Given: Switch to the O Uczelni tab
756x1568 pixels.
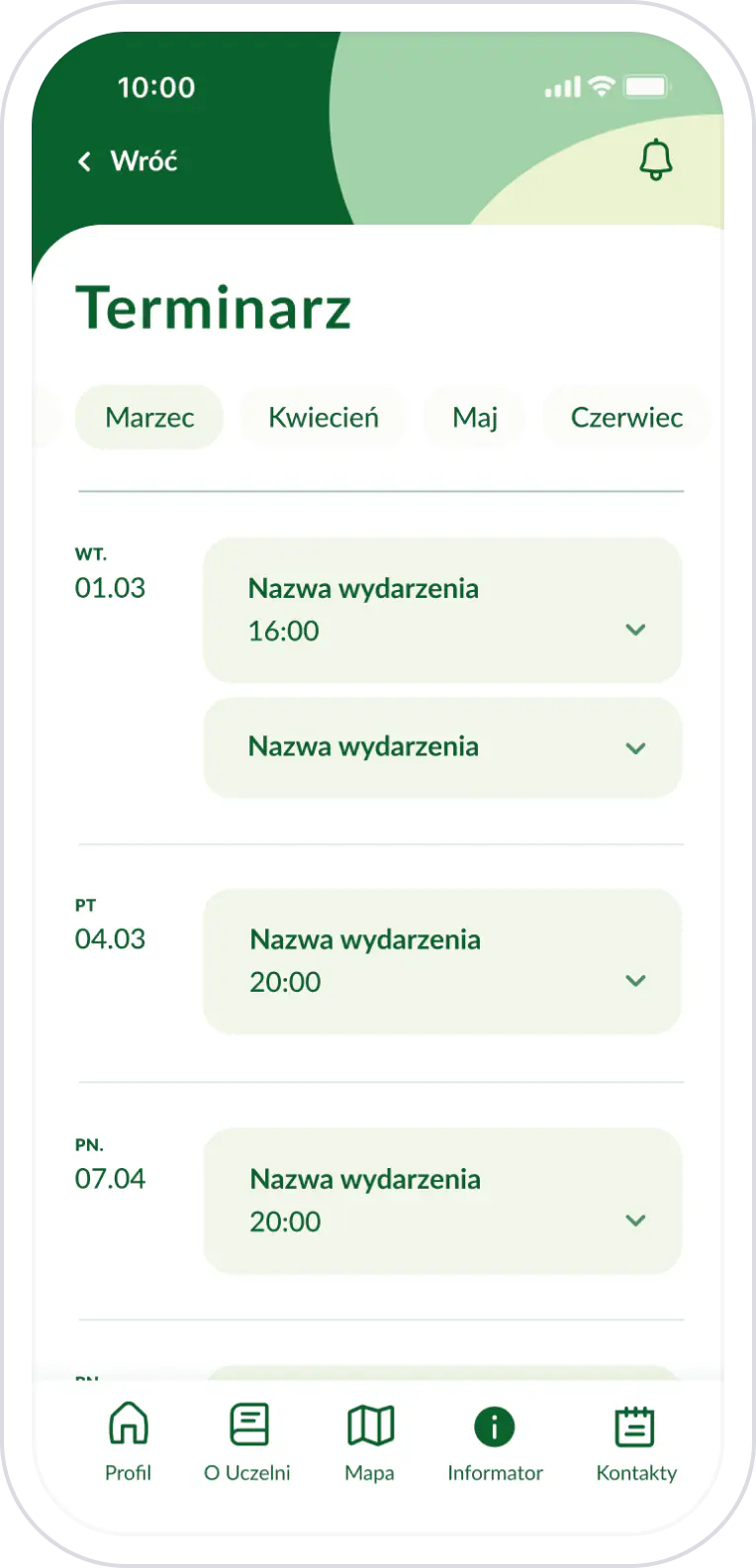Looking at the screenshot, I should click(247, 1441).
